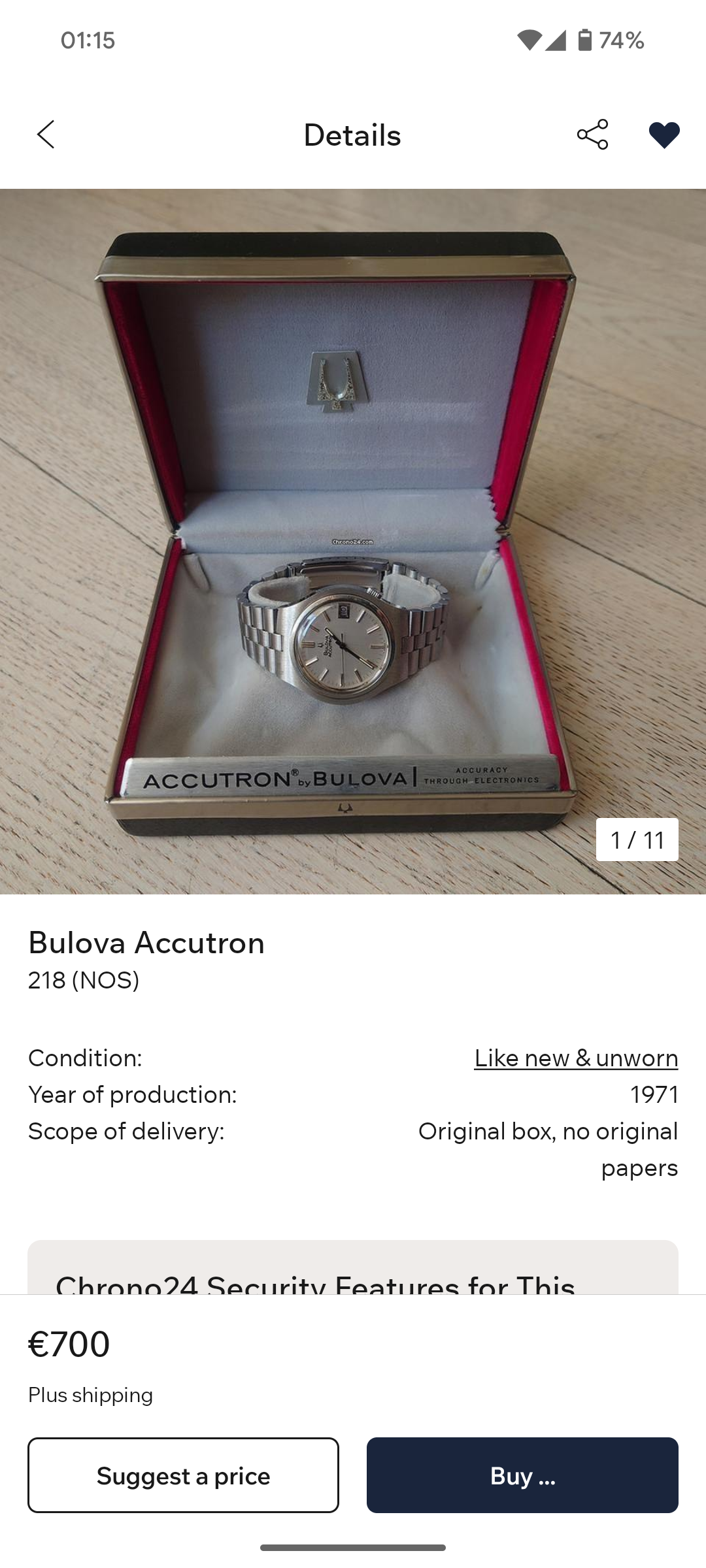
Task: Share this Bulova Accutron listing
Action: coord(592,135)
